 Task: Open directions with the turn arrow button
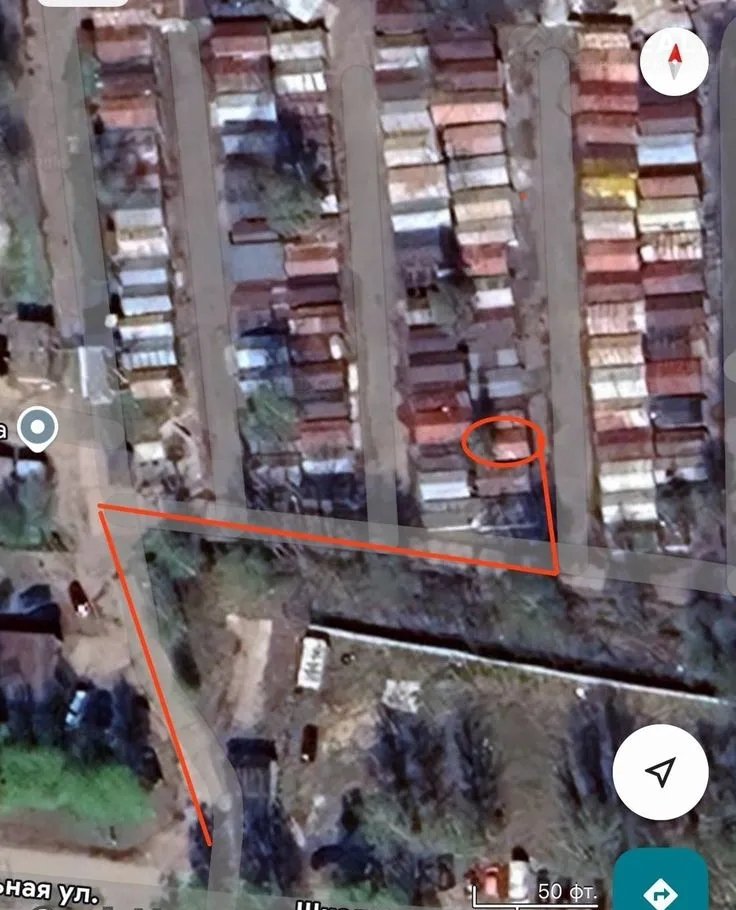tap(661, 885)
